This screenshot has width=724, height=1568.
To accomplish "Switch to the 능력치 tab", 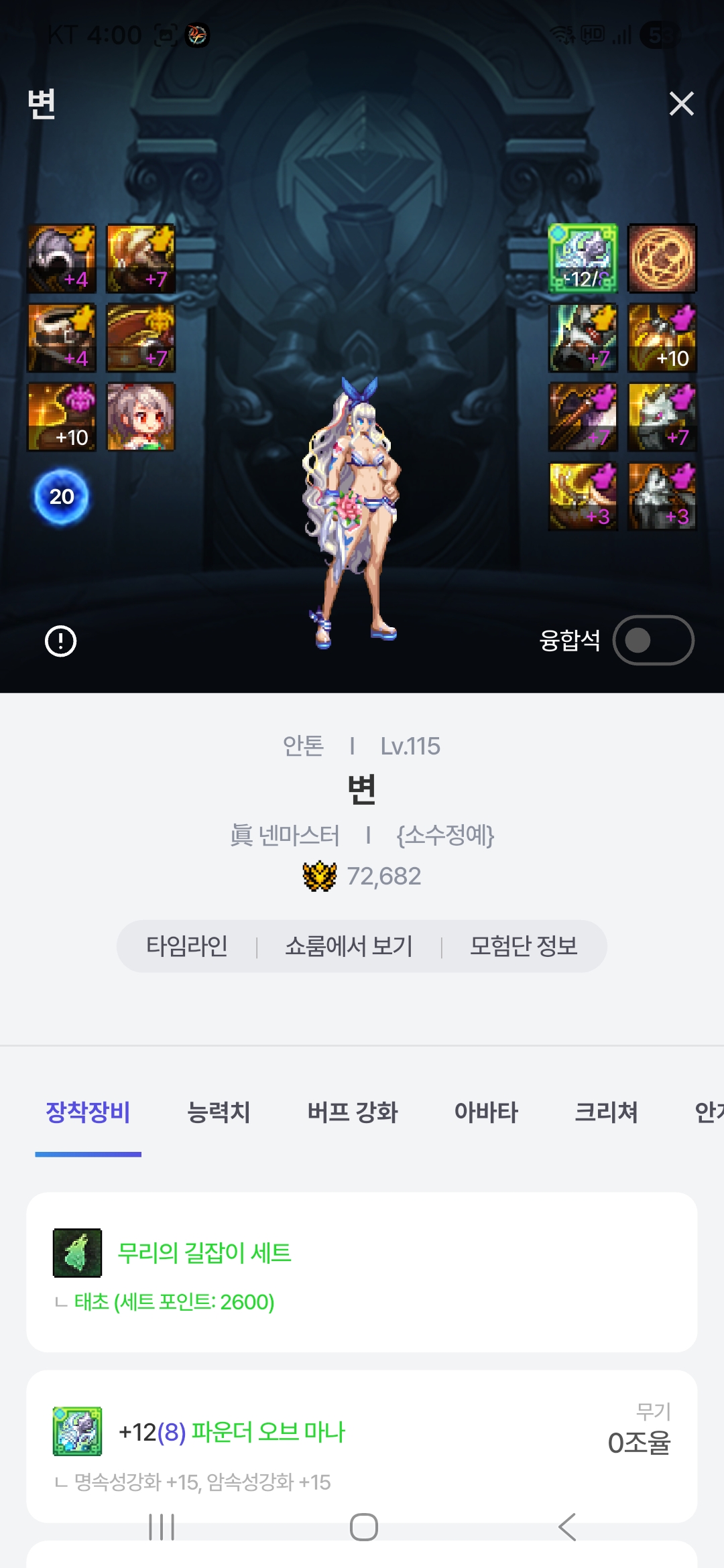I will 219,1112.
